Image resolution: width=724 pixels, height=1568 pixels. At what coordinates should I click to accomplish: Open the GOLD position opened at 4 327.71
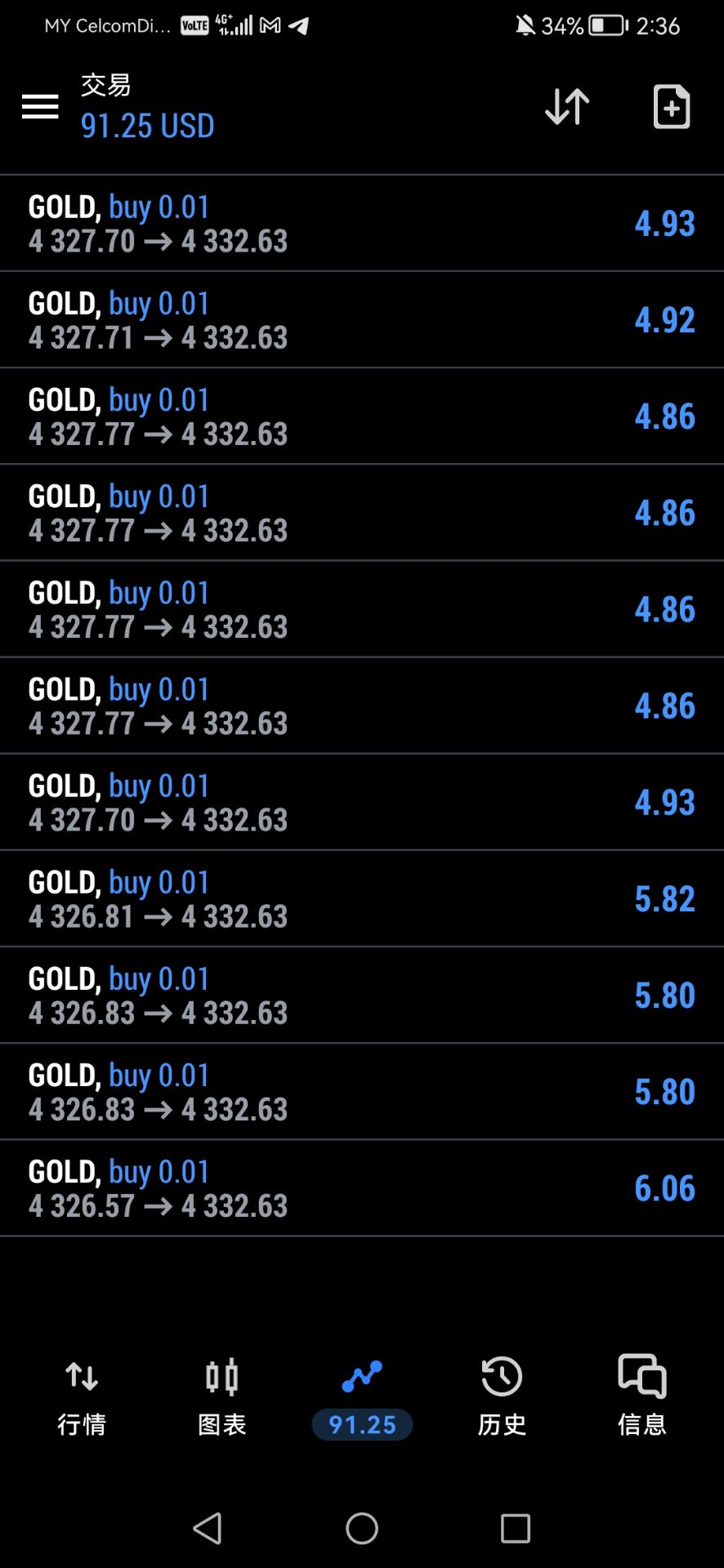(x=362, y=320)
